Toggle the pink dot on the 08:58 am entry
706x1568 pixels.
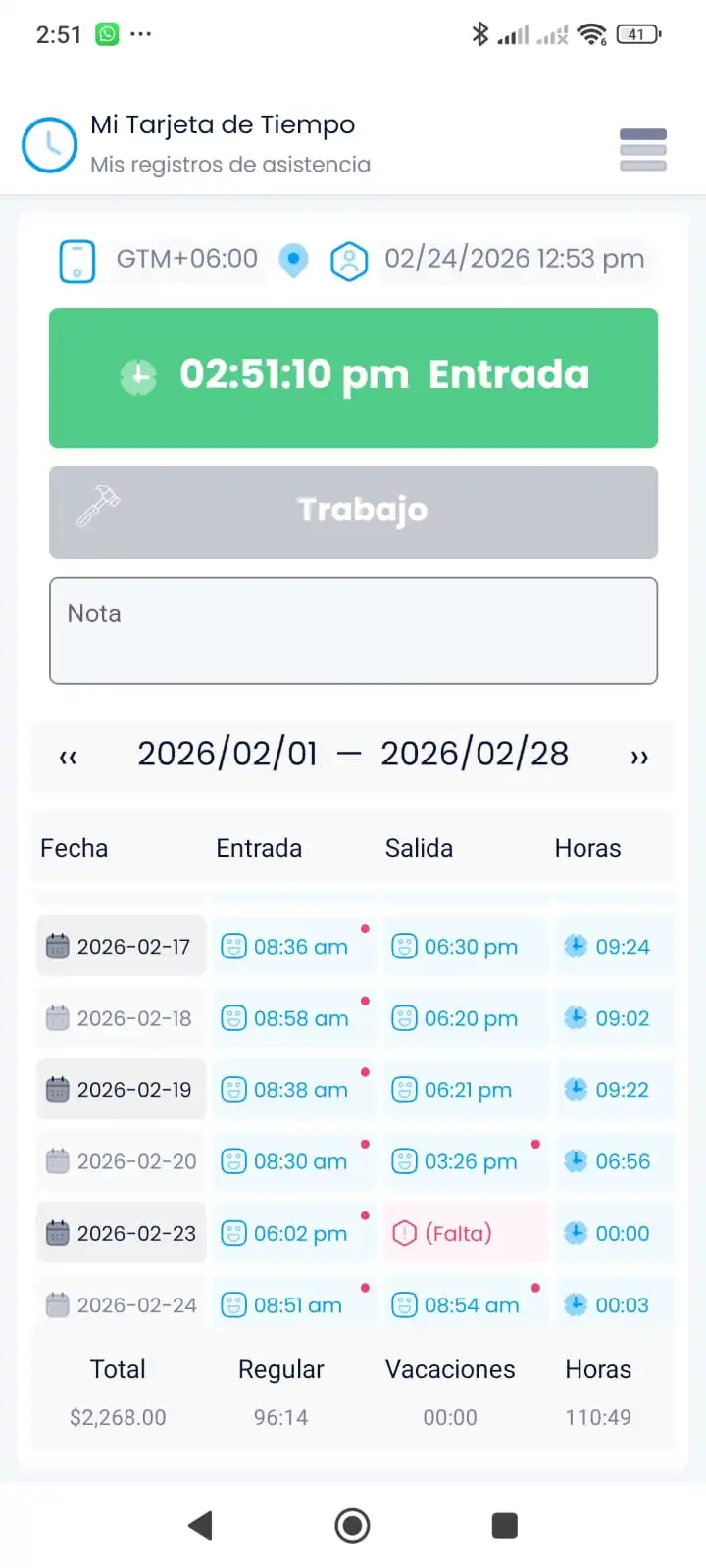click(364, 1000)
